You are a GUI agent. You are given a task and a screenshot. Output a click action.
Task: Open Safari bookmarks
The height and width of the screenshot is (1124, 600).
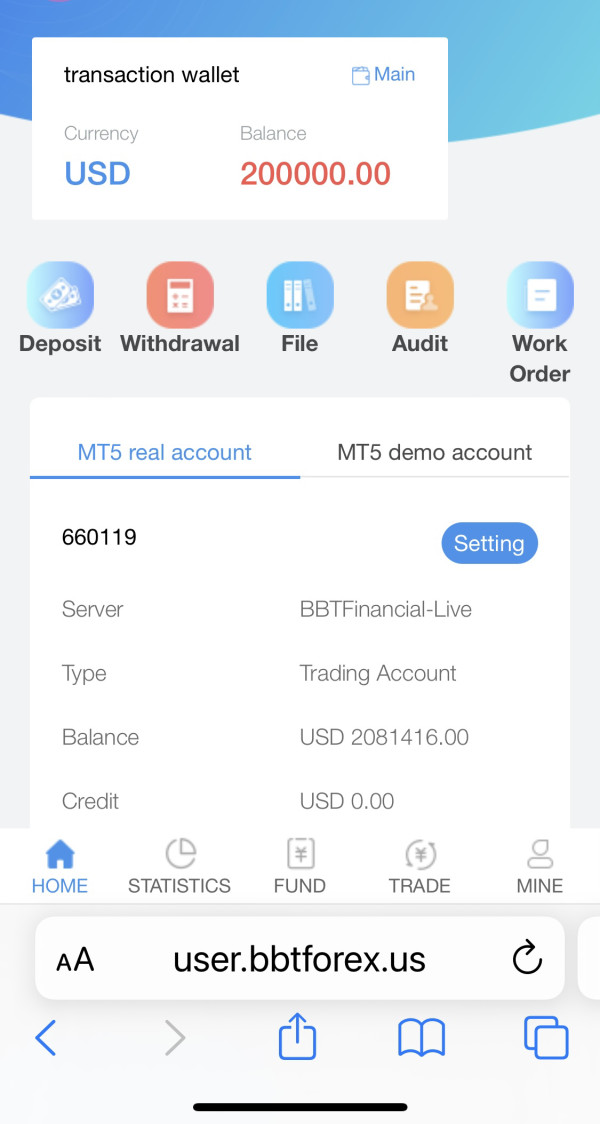(x=422, y=1038)
